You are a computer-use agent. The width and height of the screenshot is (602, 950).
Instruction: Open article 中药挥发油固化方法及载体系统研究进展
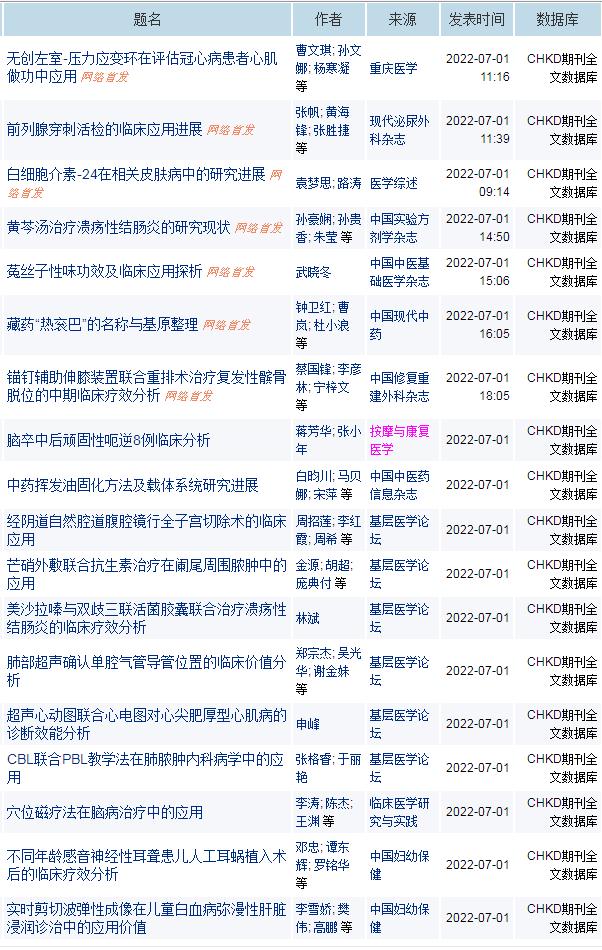point(132,485)
